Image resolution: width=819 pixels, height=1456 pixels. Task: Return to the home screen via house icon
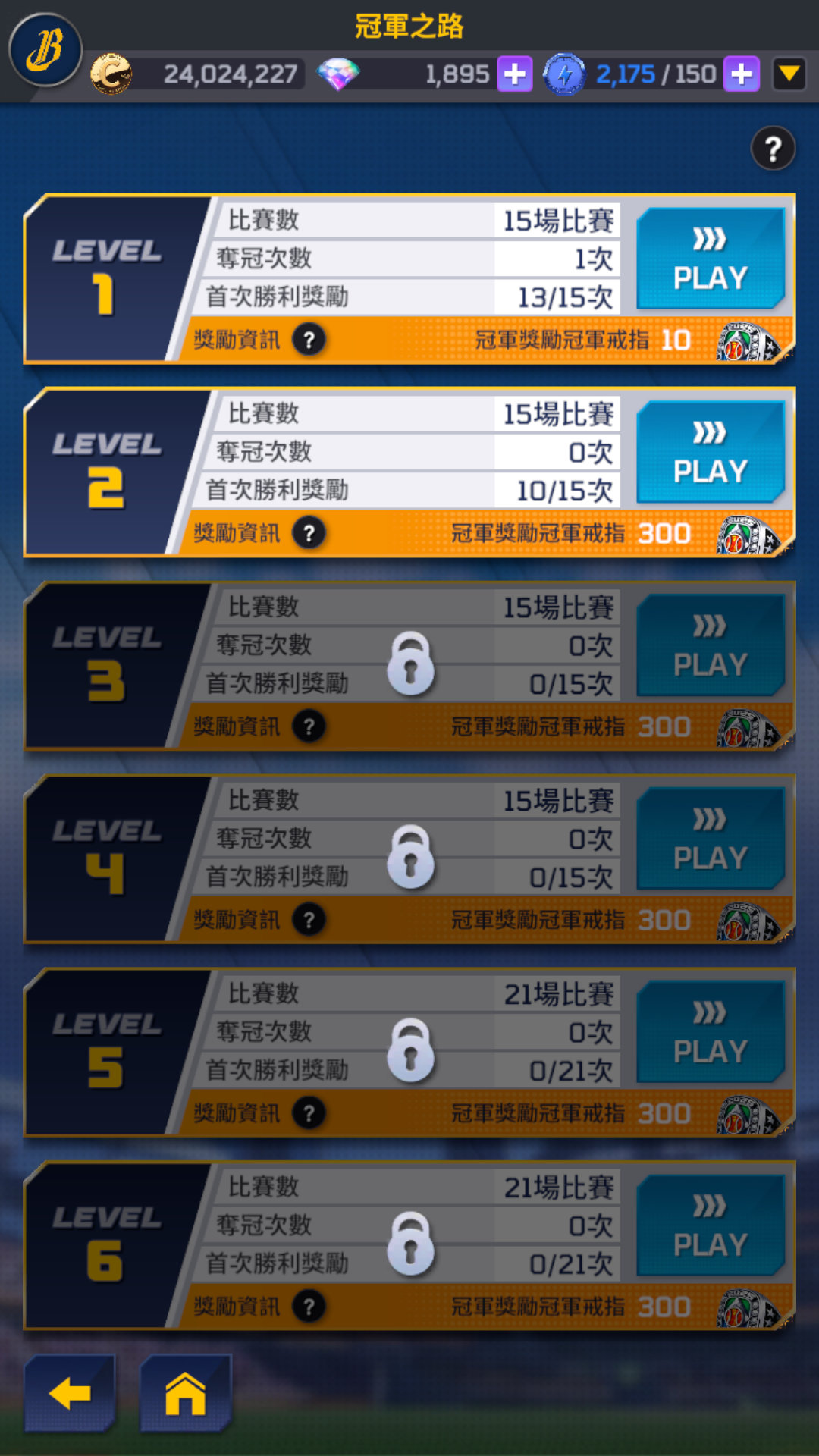[x=186, y=1393]
